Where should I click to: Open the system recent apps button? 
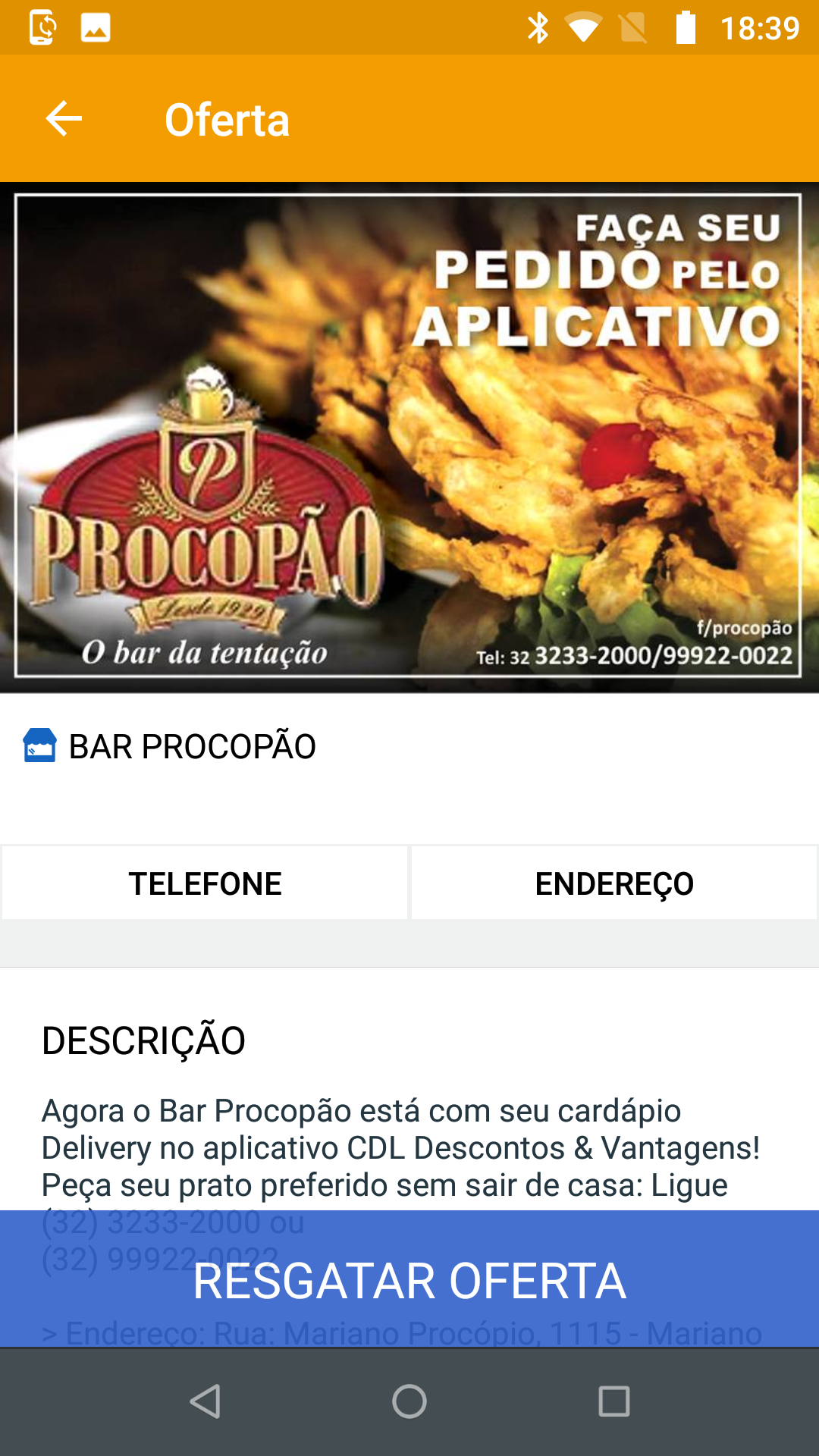point(613,1401)
